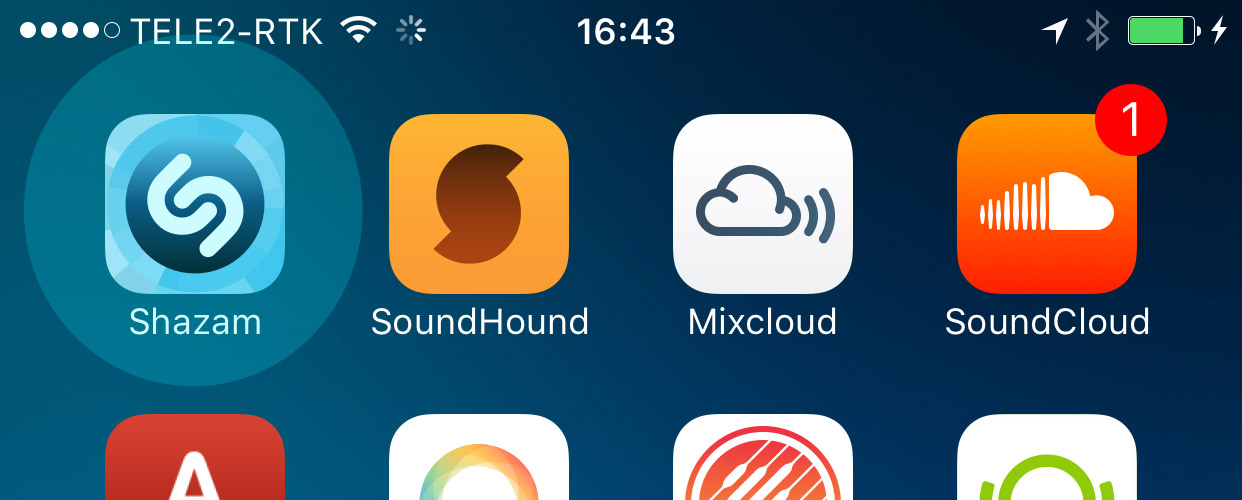
Task: Open the red app with letter A
Action: [195, 460]
